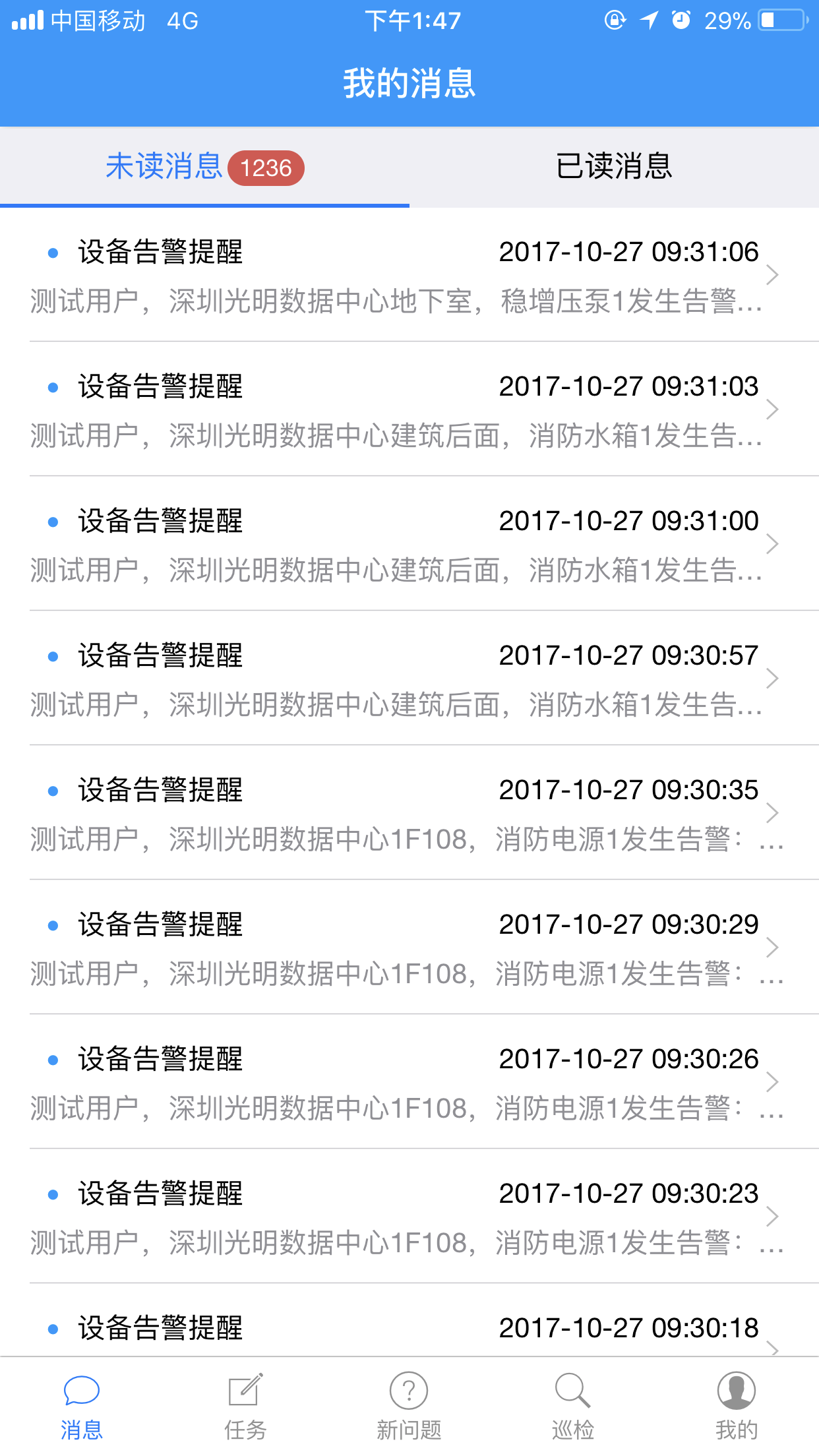Switch to the 已读消息 tab

(613, 166)
